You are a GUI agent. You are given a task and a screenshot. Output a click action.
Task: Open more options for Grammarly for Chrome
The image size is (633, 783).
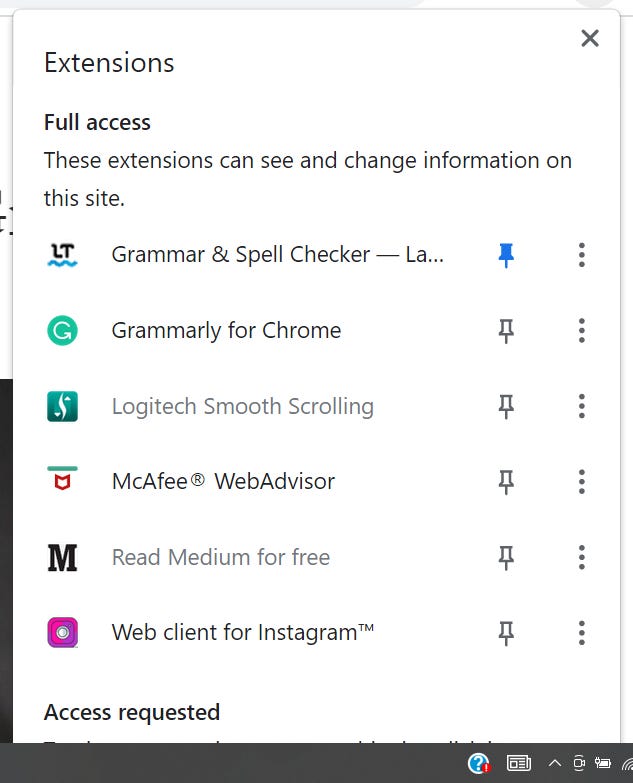(582, 331)
